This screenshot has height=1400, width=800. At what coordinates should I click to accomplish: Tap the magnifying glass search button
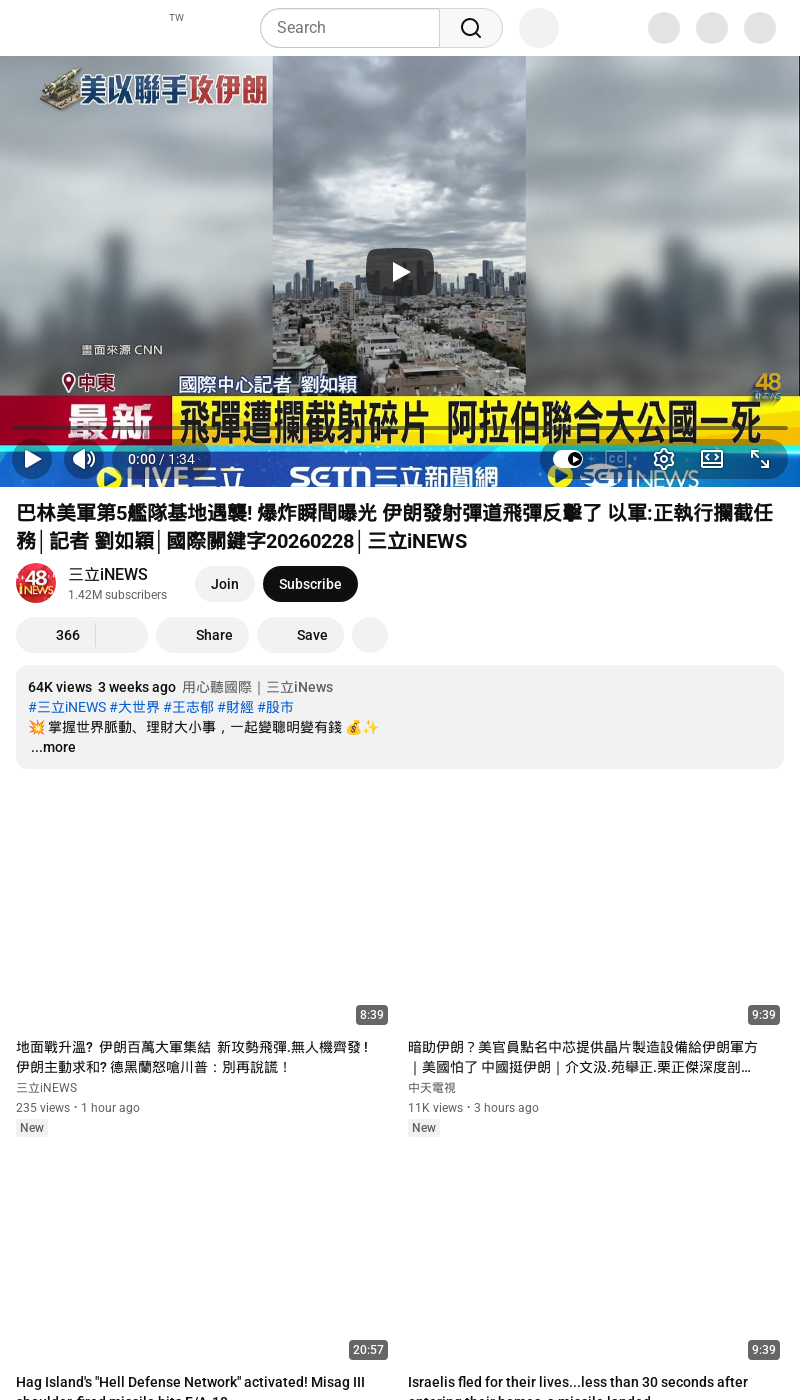tap(471, 28)
